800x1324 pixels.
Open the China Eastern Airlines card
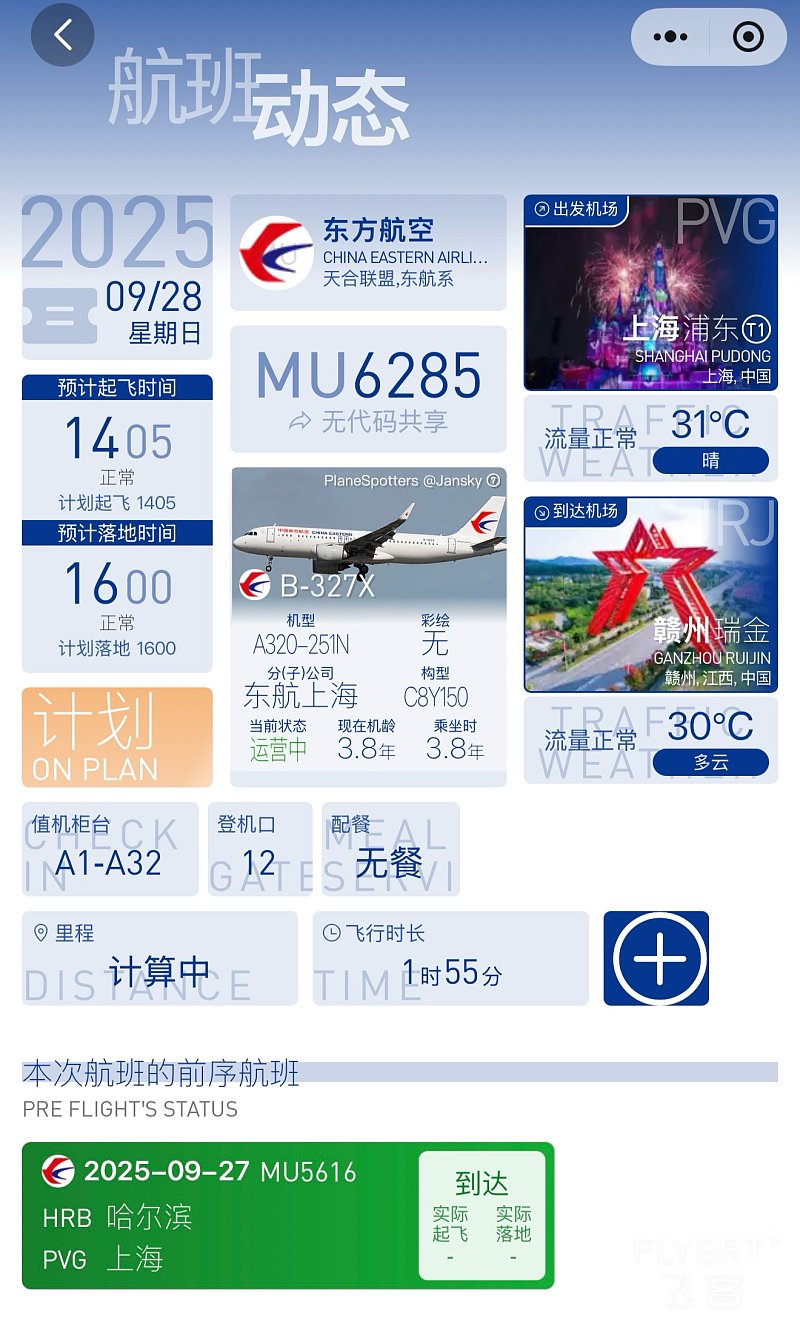(368, 253)
